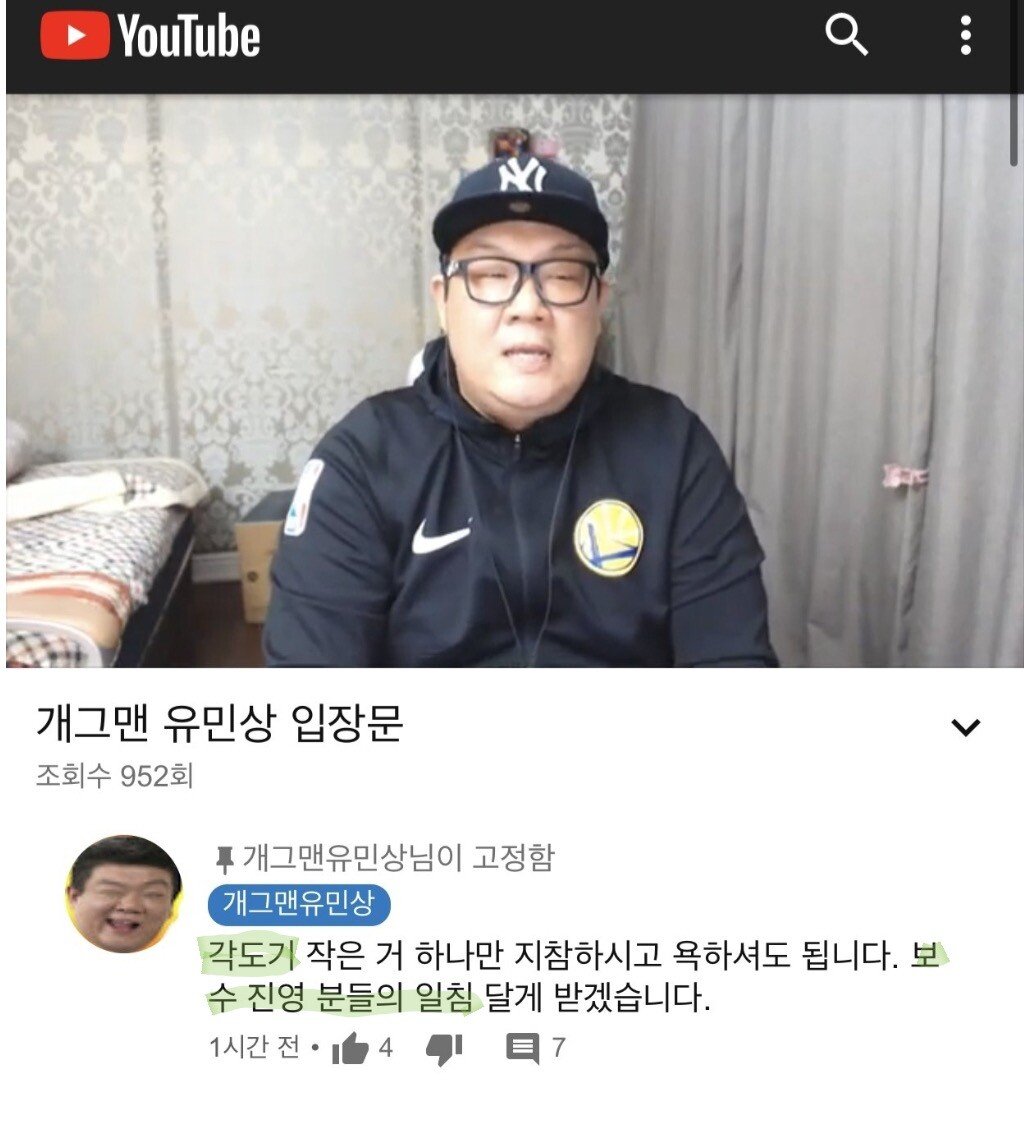
Task: Tap the 개그맨유민상 channel name chip
Action: point(298,904)
